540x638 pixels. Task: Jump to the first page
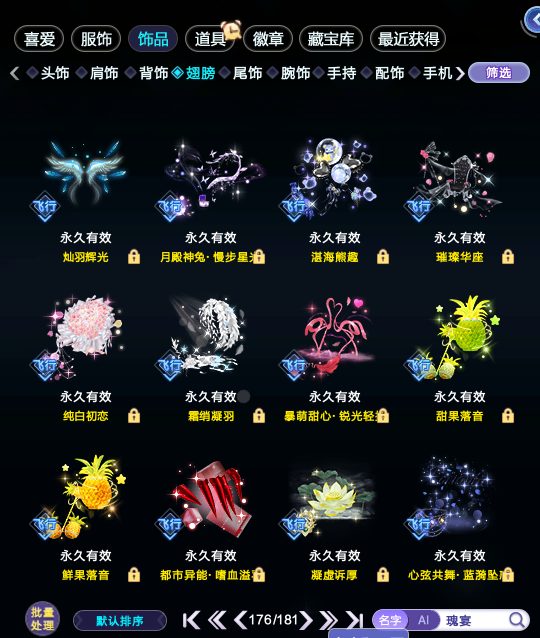coord(191,620)
